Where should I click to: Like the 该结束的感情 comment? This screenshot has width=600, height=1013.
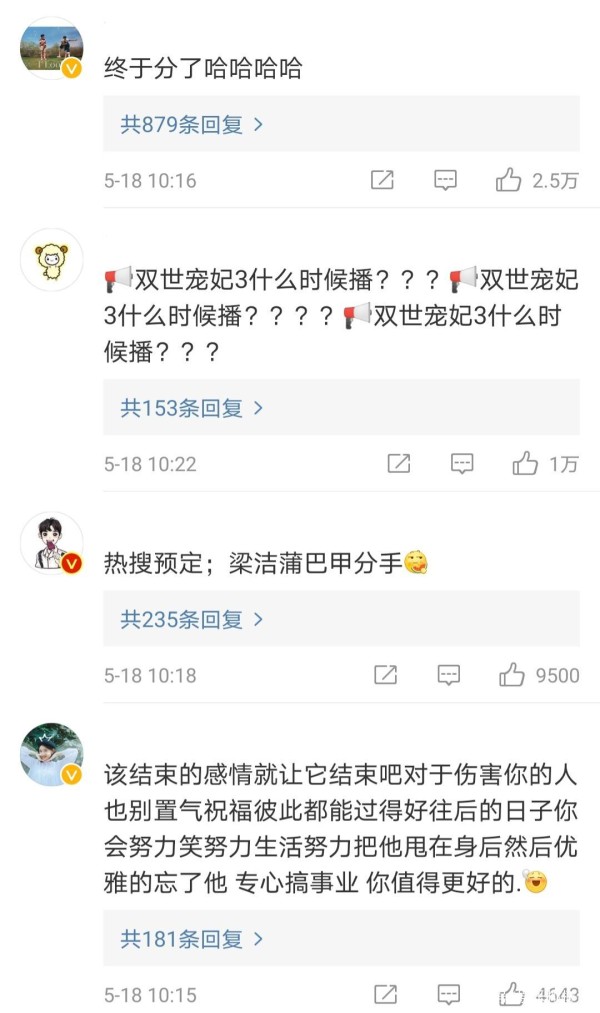[x=512, y=995]
